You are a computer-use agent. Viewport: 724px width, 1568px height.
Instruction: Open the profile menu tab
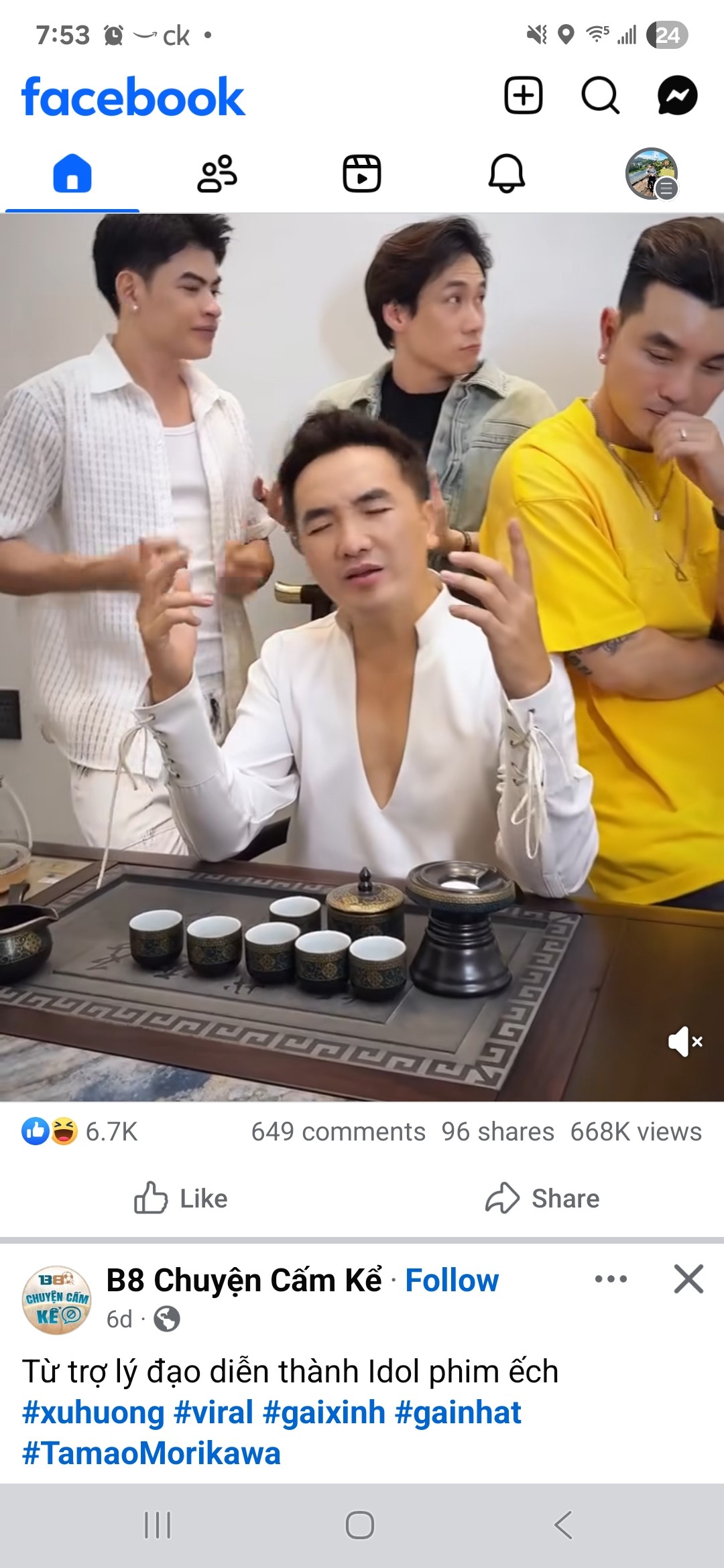click(652, 174)
